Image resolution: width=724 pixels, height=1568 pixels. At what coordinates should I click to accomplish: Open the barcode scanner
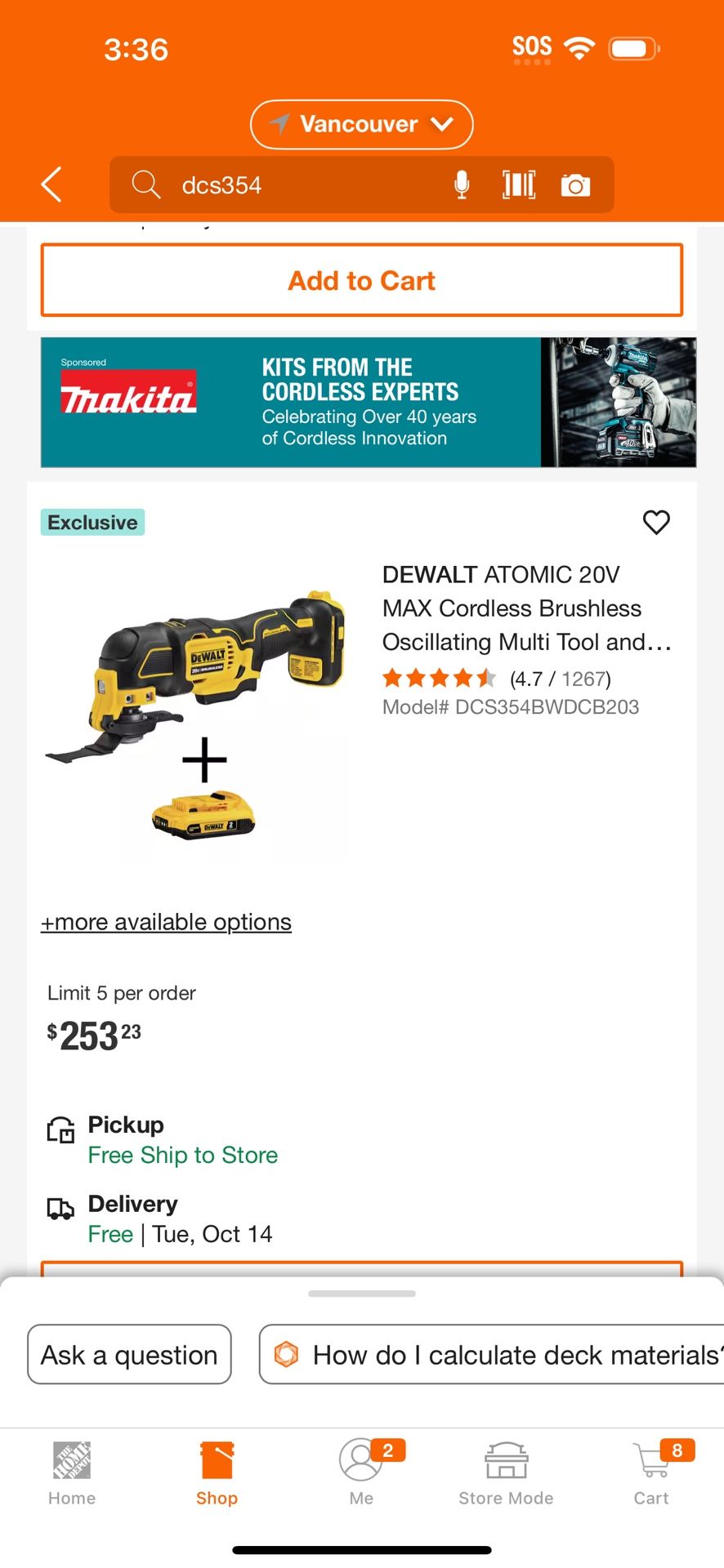click(x=519, y=185)
